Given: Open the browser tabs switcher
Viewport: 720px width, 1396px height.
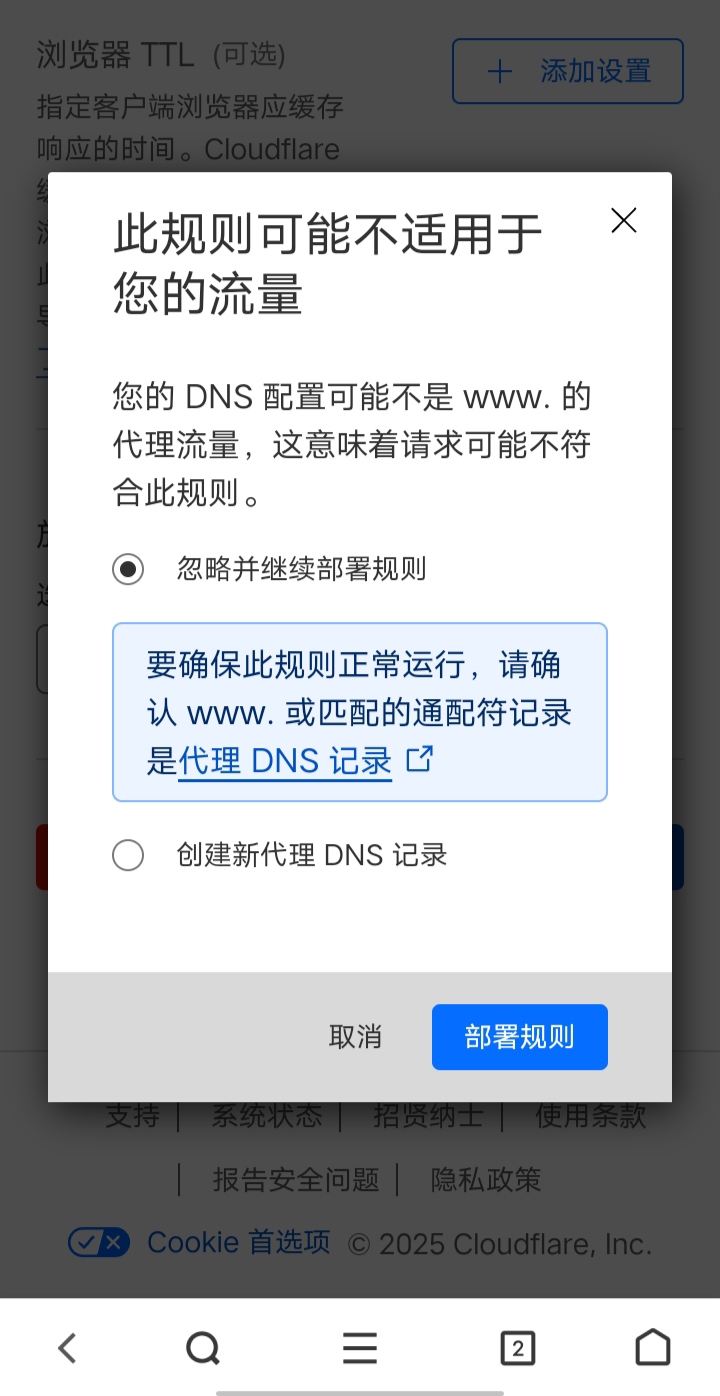Looking at the screenshot, I should click(x=517, y=1348).
